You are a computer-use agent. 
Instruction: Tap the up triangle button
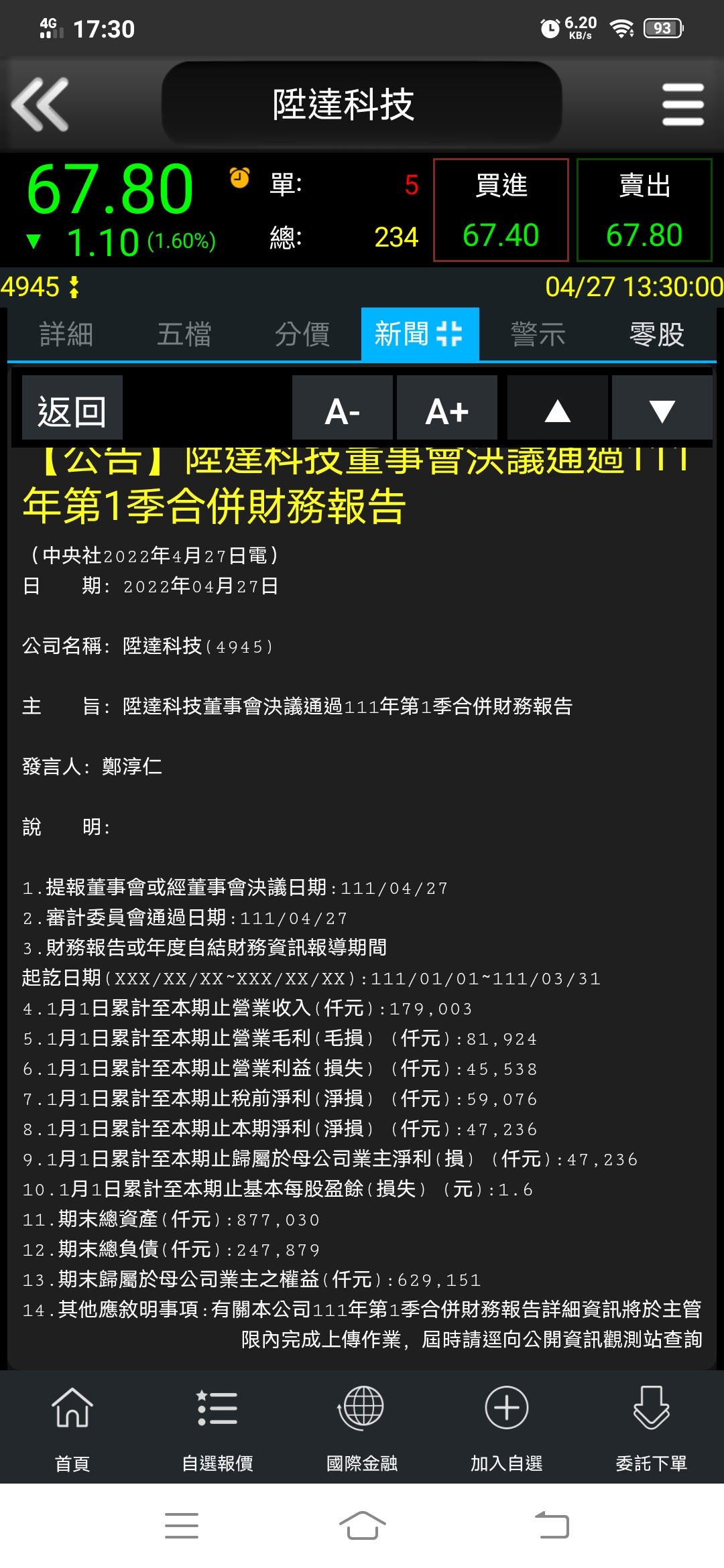pos(557,410)
